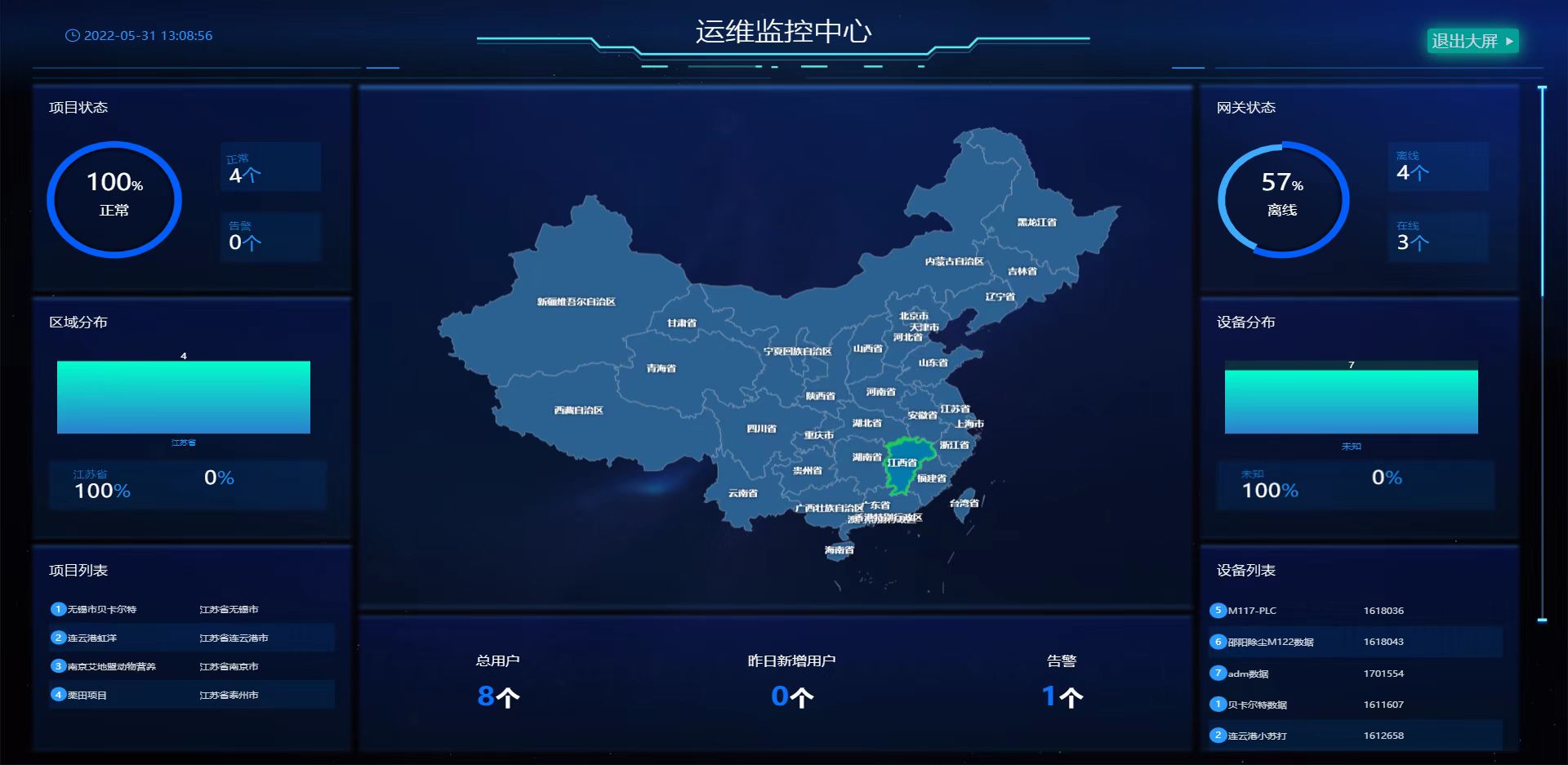Viewport: 1568px width, 765px height.
Task: Select device 邵阳除尘M122数据
Action: pyautogui.click(x=1271, y=642)
